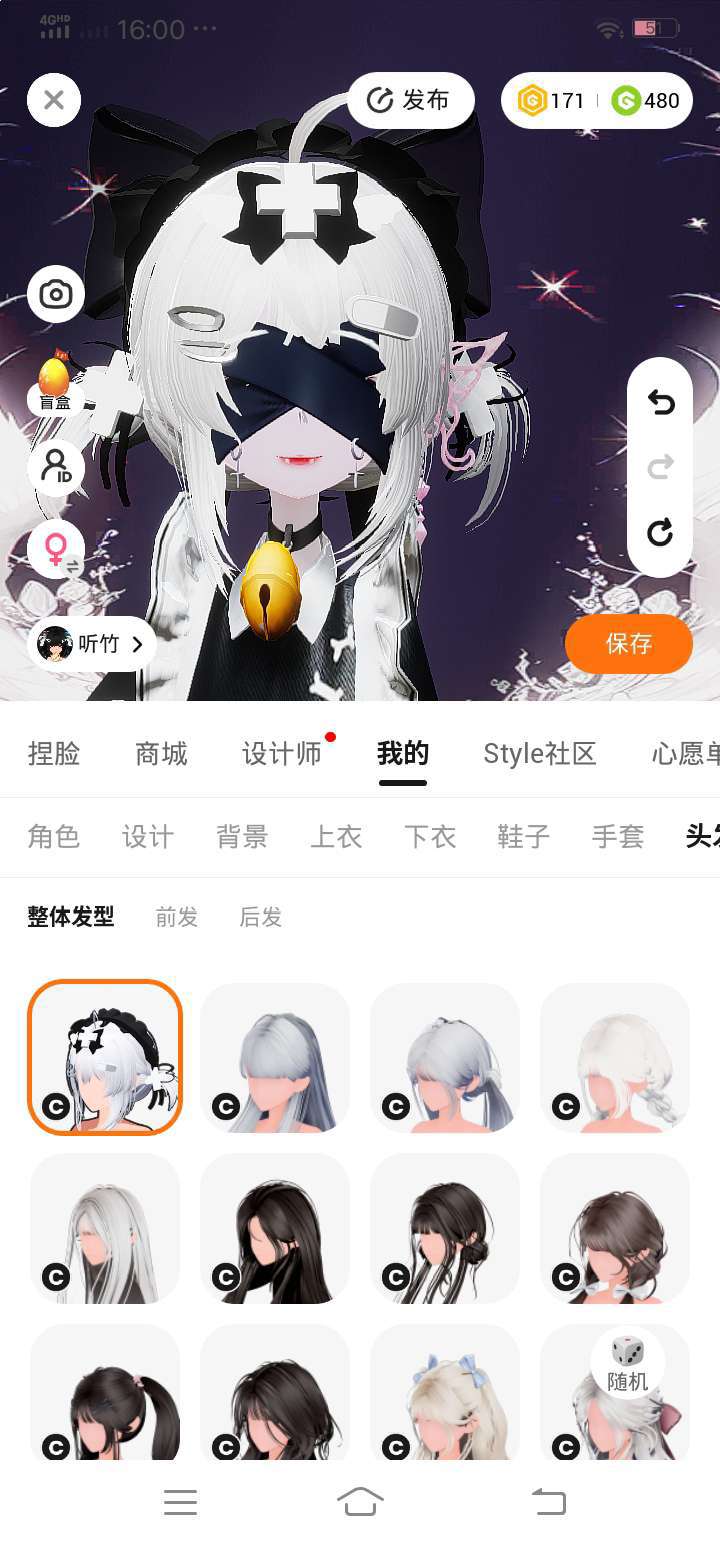This screenshot has height=1544, width=720.
Task: Switch to the 商城 tab
Action: (x=162, y=753)
